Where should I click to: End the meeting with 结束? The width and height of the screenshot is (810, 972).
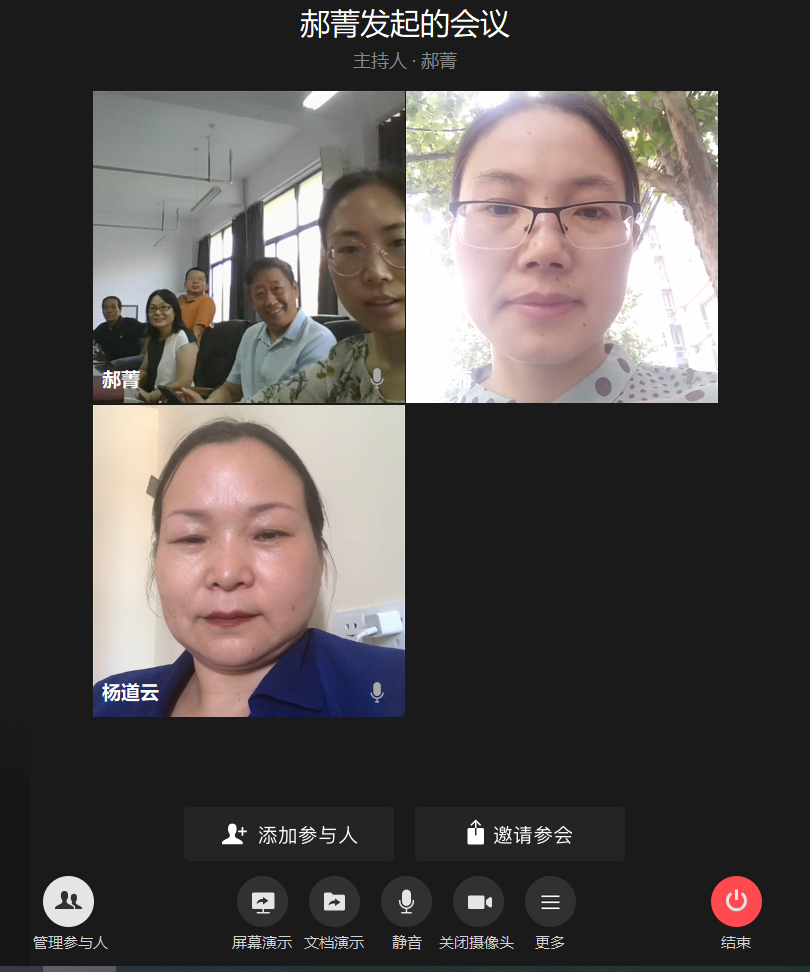click(736, 901)
